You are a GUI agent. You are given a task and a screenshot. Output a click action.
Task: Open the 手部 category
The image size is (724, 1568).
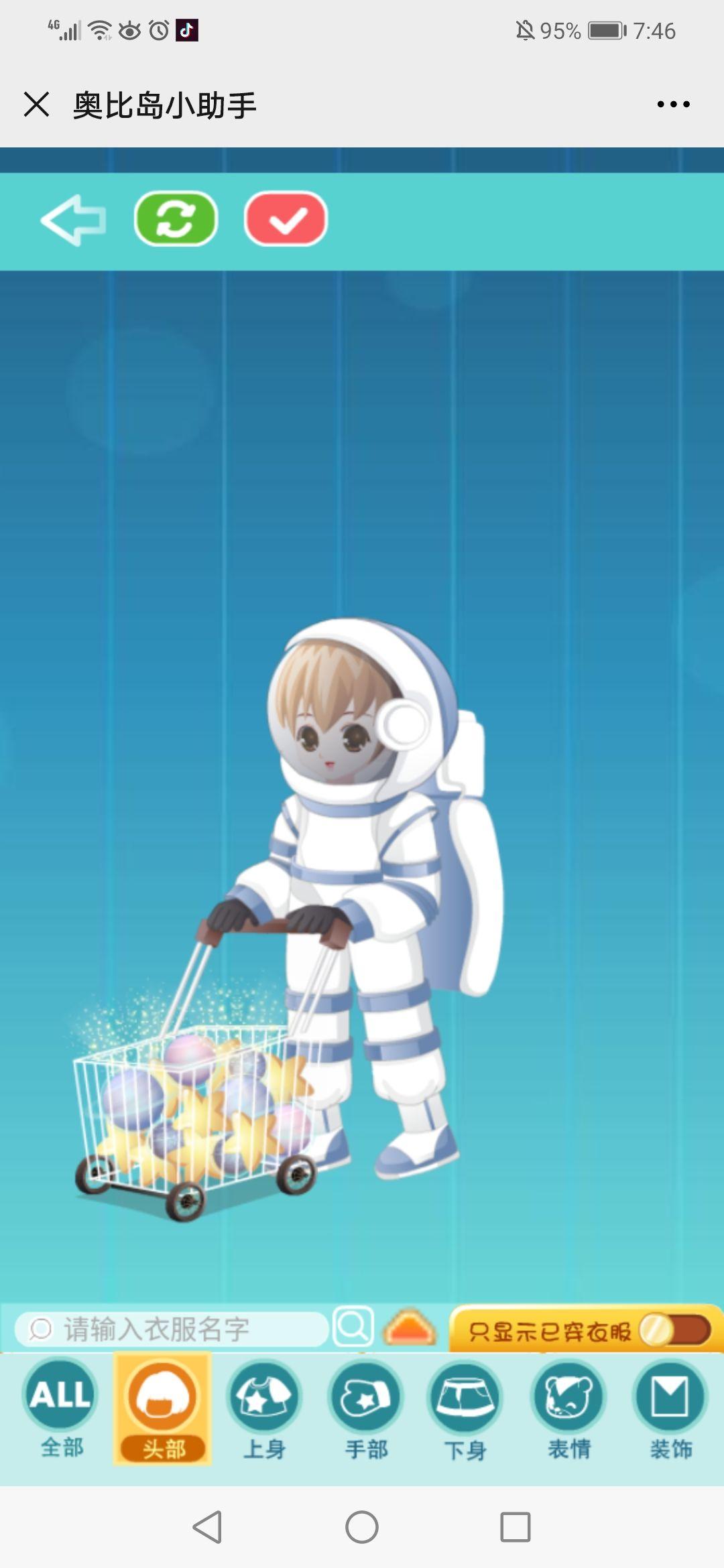coord(365,1409)
